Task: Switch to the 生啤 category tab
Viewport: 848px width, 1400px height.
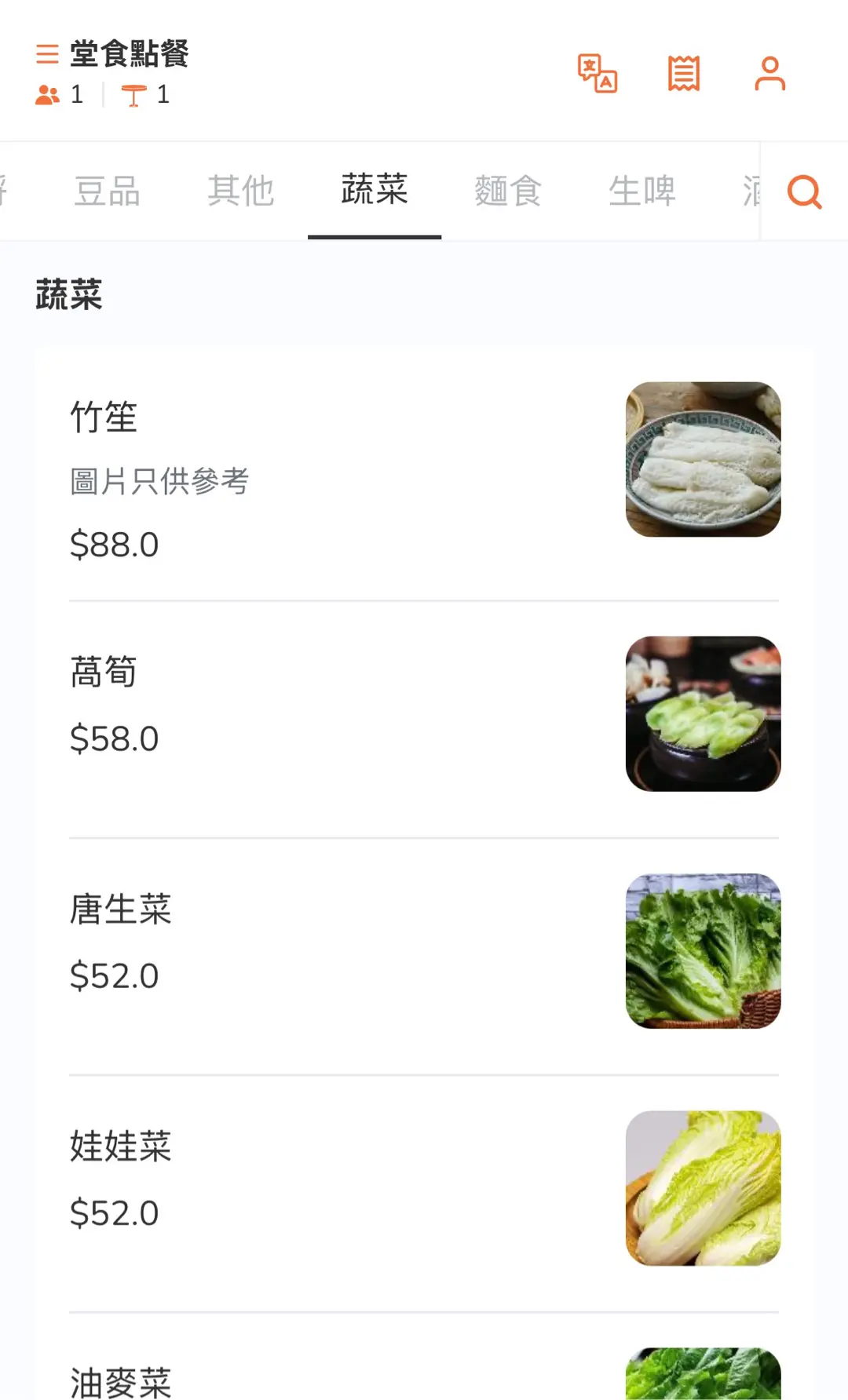Action: point(641,191)
